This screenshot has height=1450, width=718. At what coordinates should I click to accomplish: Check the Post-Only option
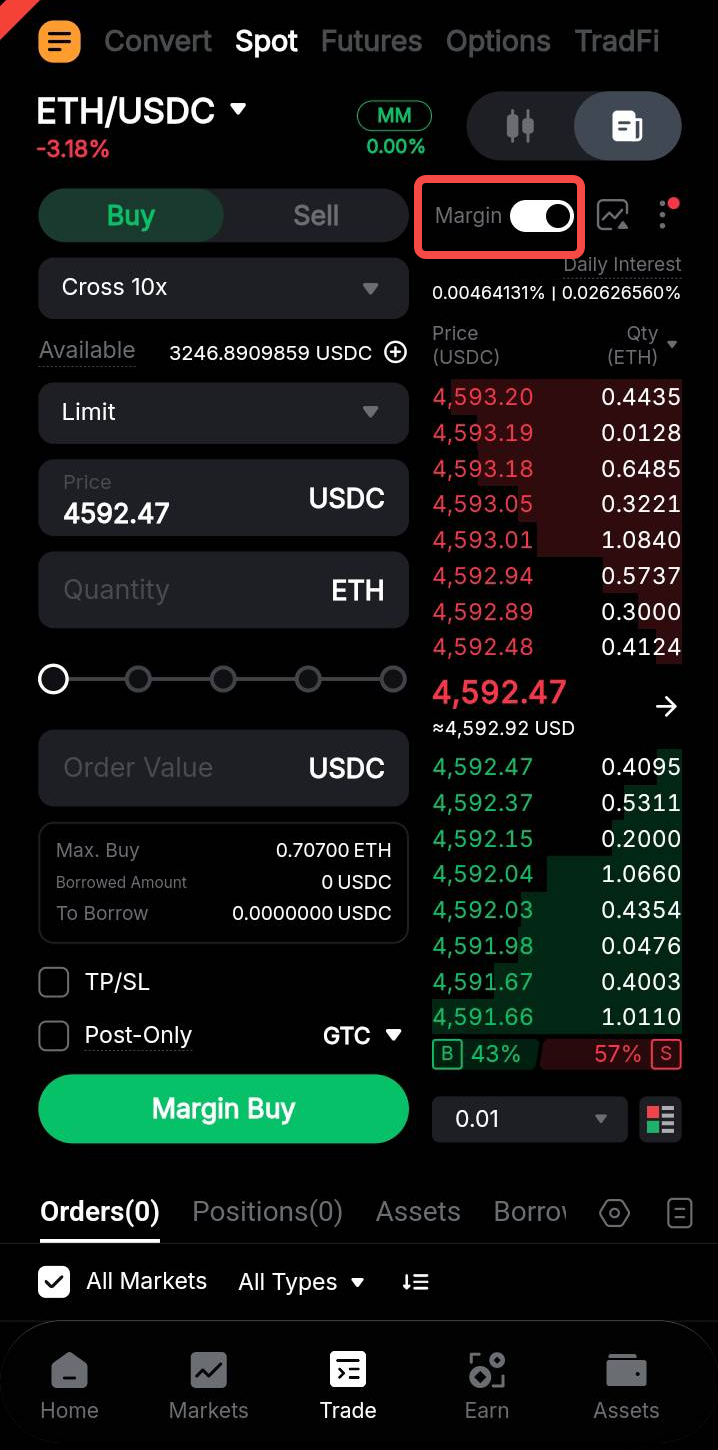pyautogui.click(x=54, y=1035)
